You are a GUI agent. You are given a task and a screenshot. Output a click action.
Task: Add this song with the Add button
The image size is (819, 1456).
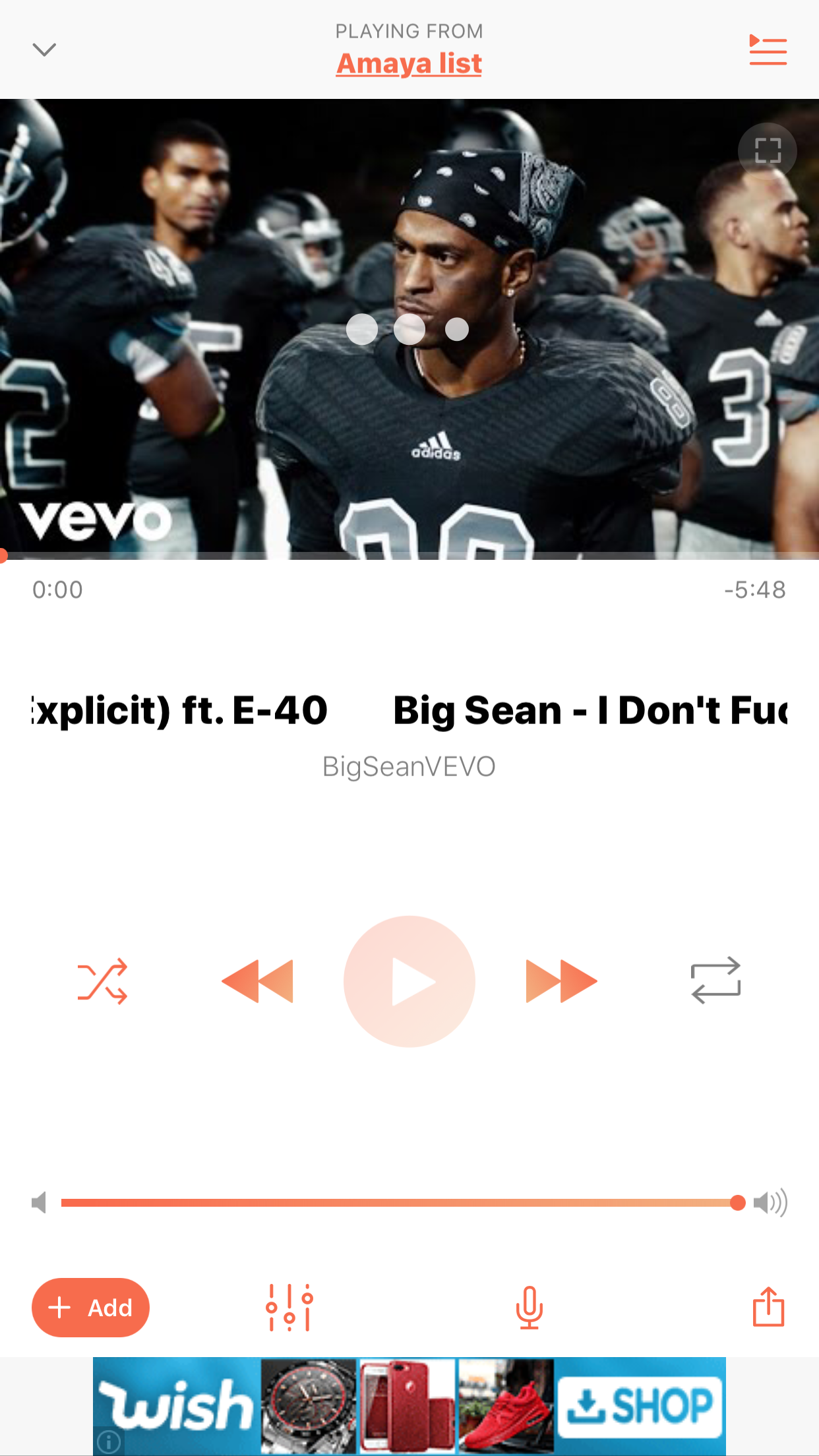(91, 1308)
